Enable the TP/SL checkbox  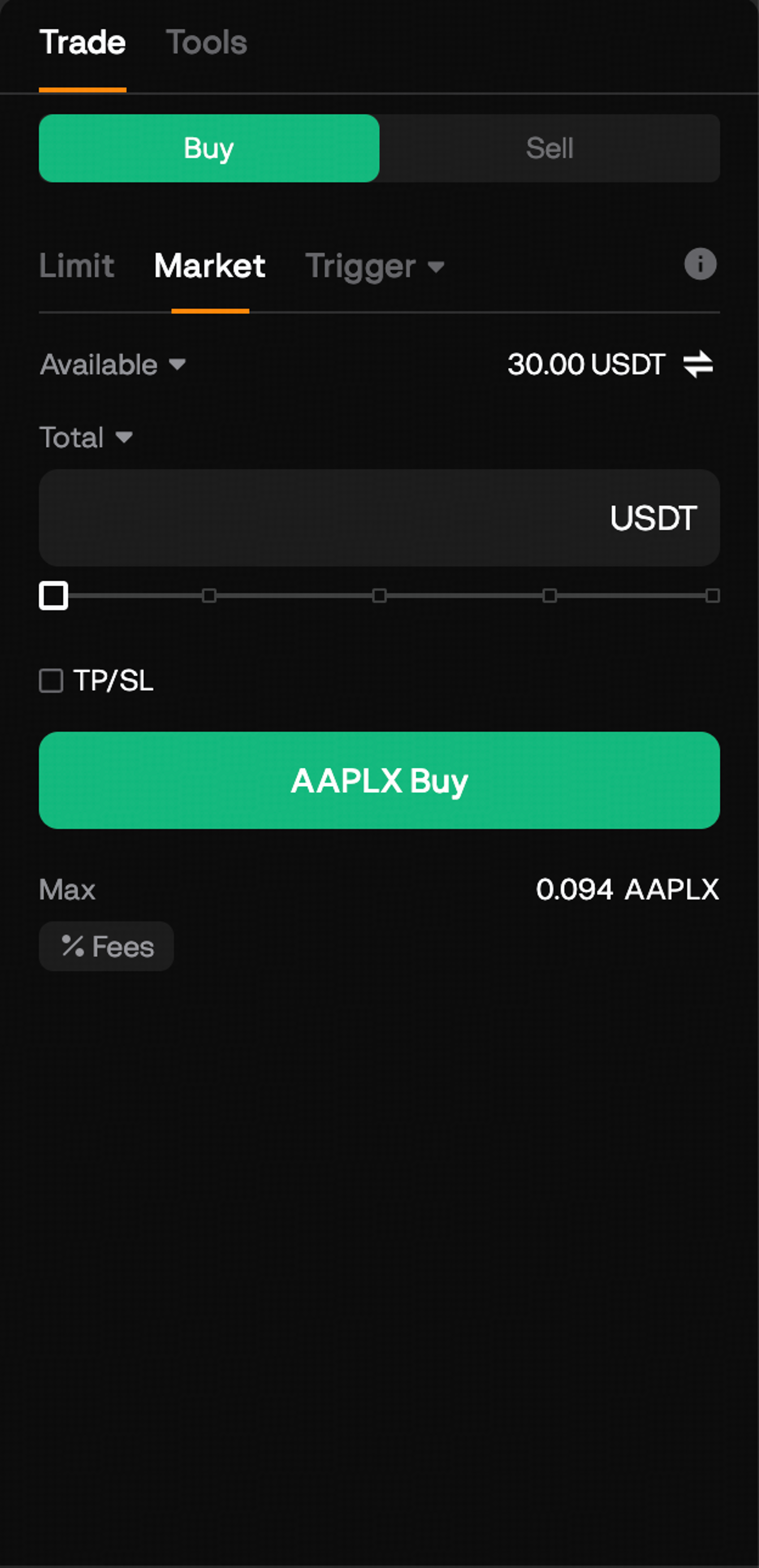click(51, 680)
